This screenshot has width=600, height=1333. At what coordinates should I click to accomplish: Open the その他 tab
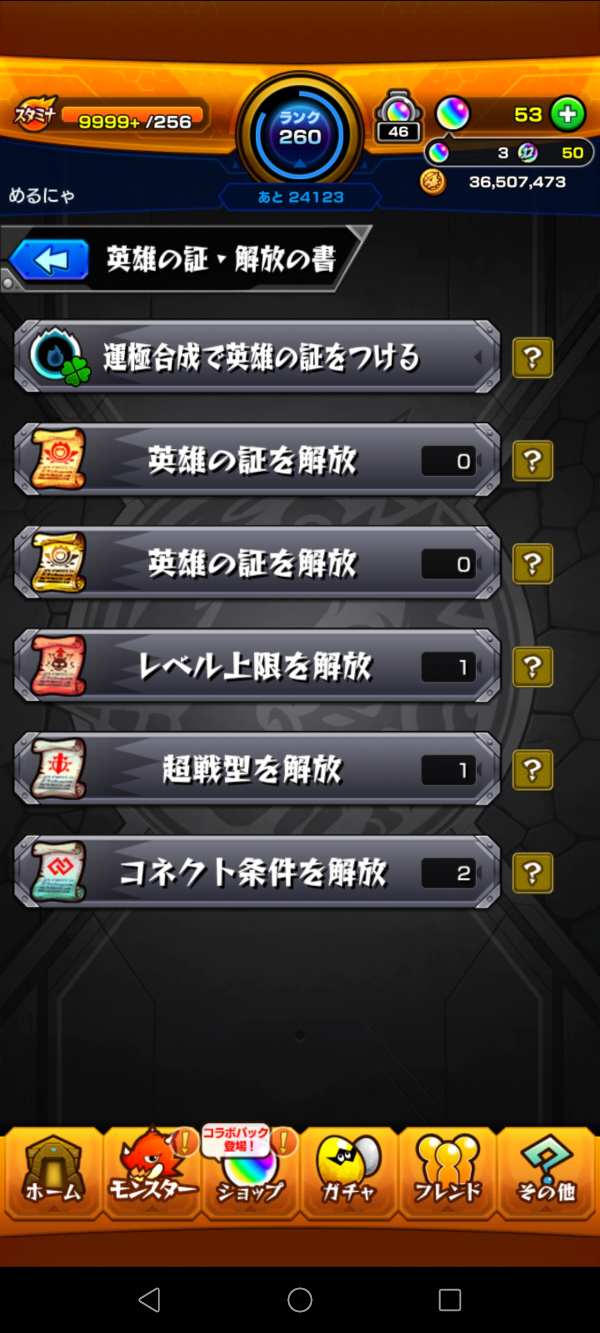(x=545, y=1172)
